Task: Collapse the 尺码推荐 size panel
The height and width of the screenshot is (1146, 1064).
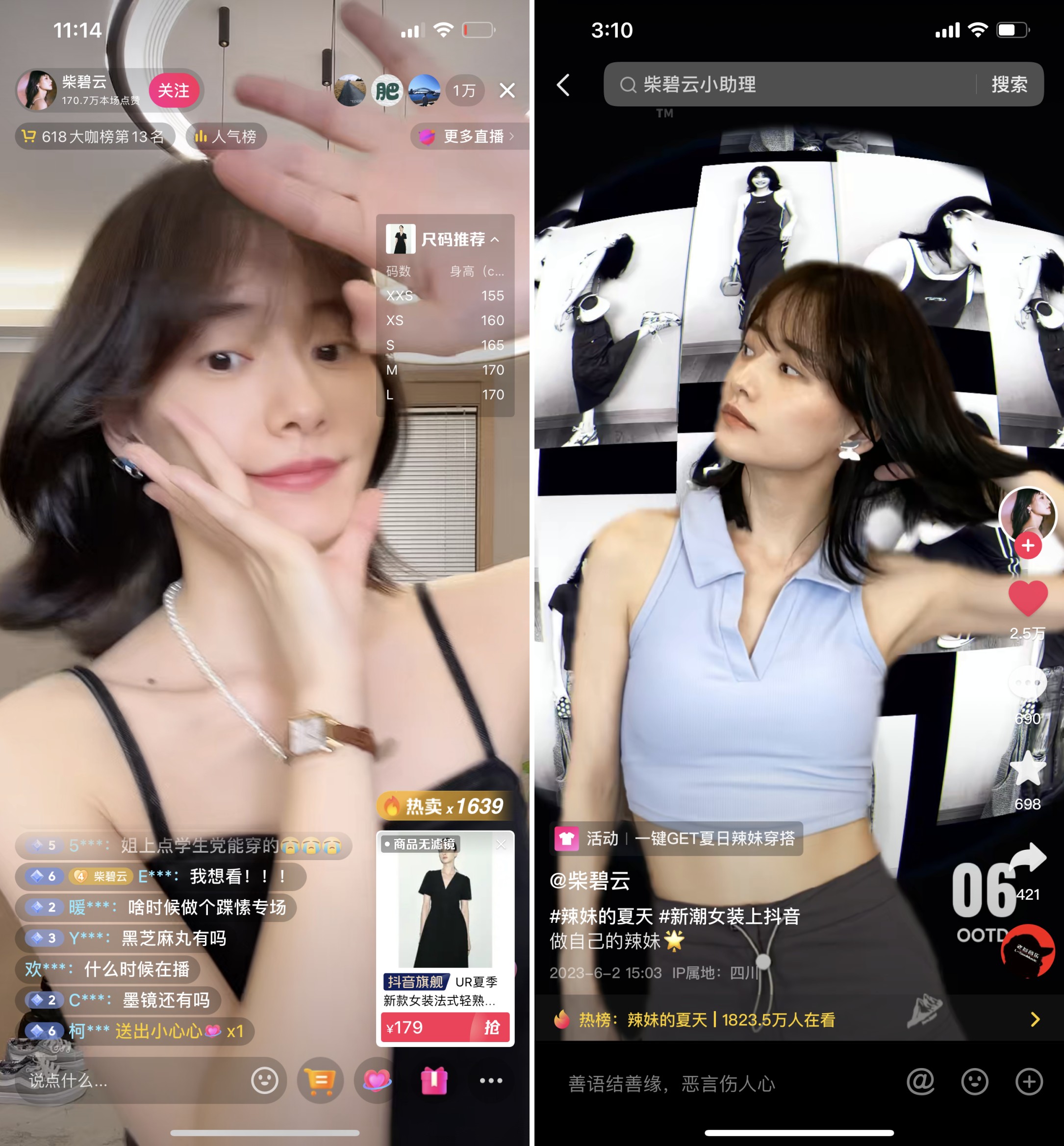Action: (x=495, y=239)
